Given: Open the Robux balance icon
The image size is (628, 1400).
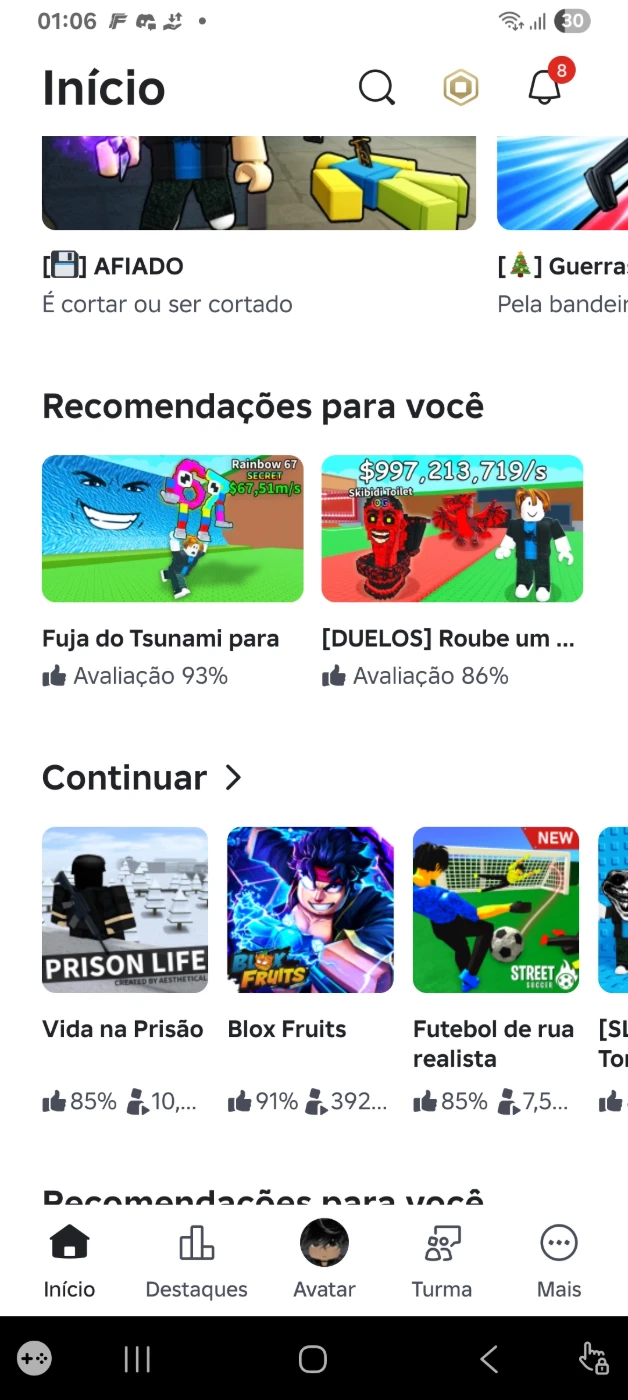Looking at the screenshot, I should coord(461,88).
